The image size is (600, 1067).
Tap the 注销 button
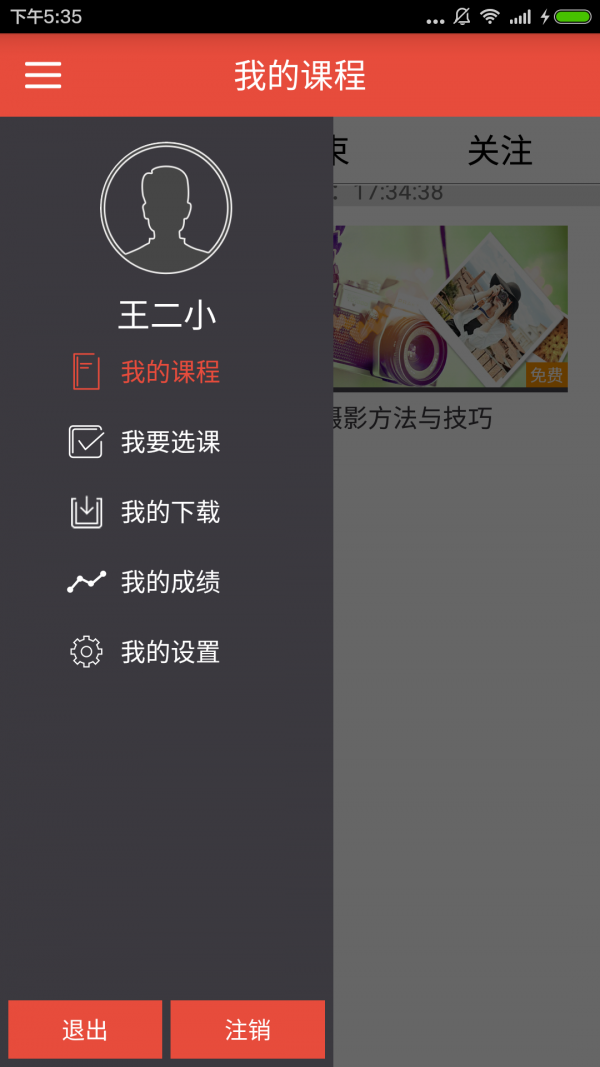pyautogui.click(x=247, y=1030)
